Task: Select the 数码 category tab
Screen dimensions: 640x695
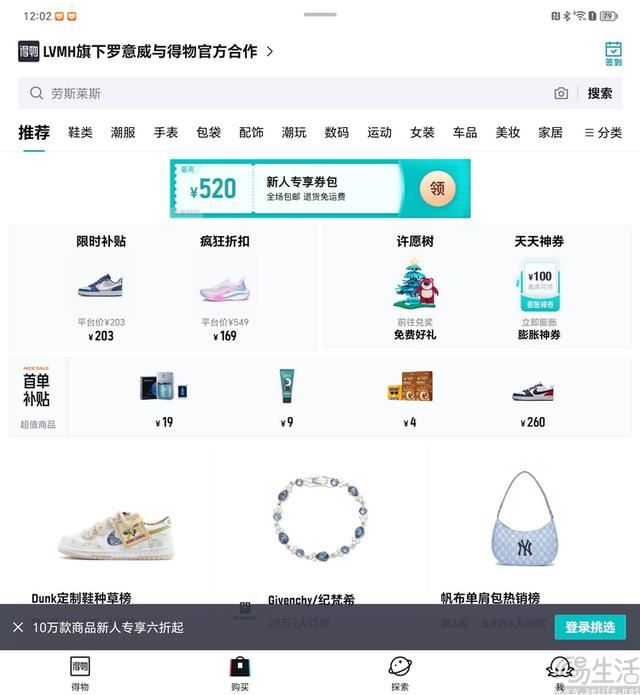Action: tap(337, 132)
